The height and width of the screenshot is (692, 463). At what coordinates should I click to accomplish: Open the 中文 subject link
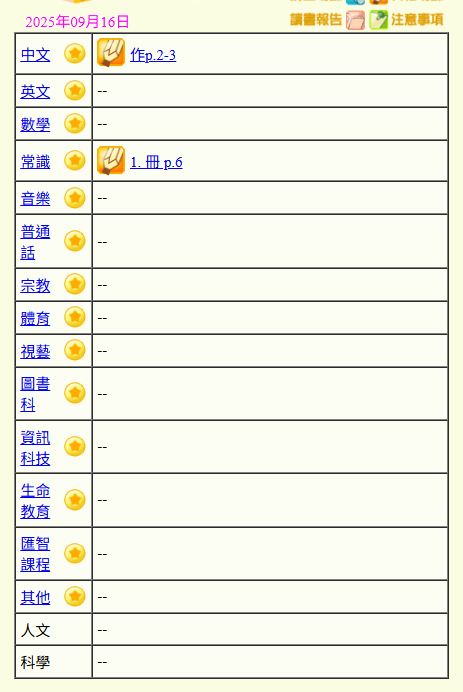[x=35, y=55]
